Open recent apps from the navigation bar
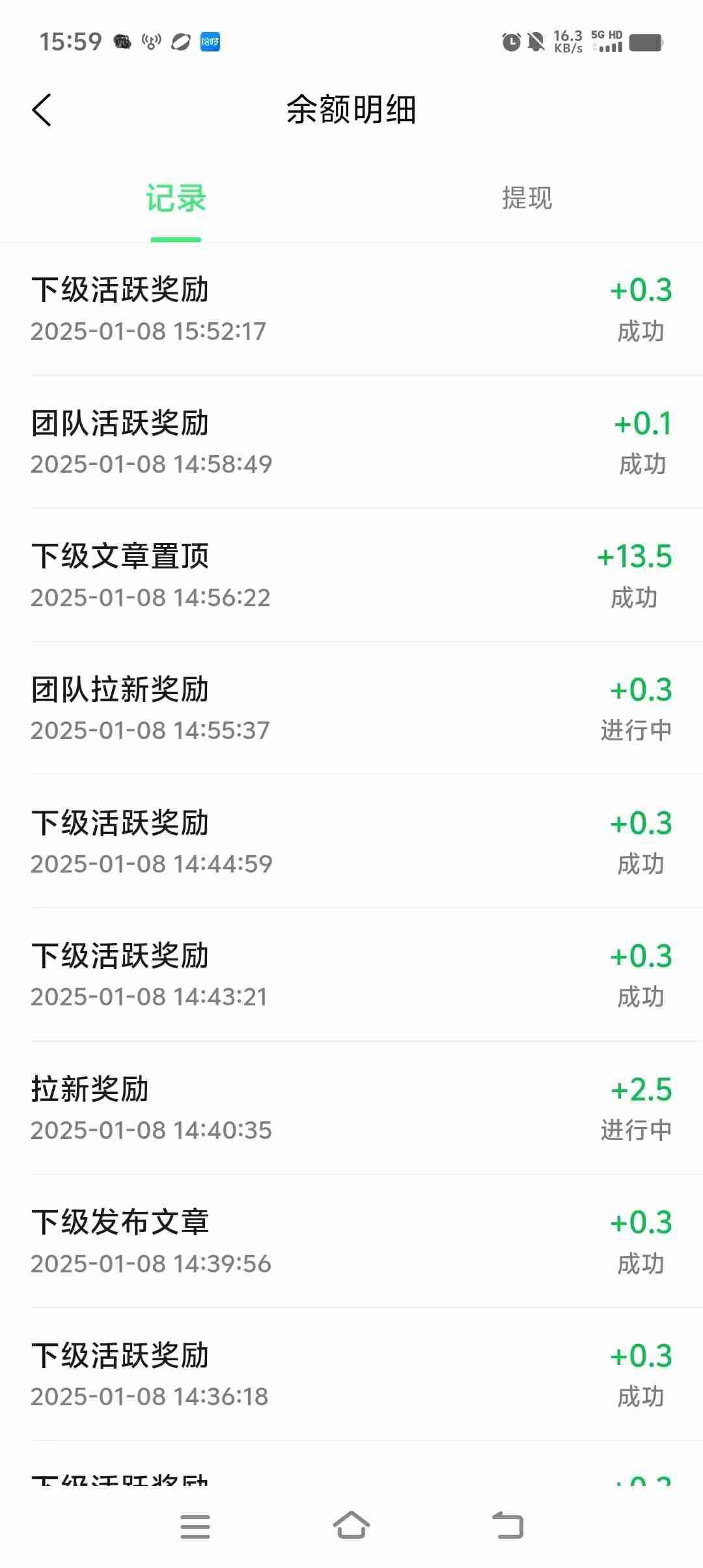The height and width of the screenshot is (1568, 703). point(195,1526)
